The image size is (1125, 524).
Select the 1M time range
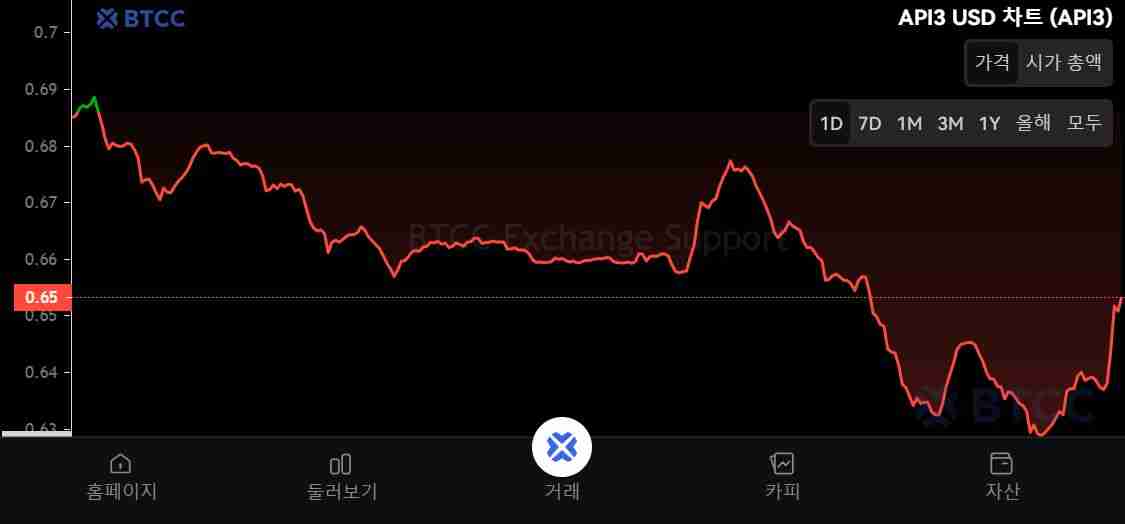909,124
